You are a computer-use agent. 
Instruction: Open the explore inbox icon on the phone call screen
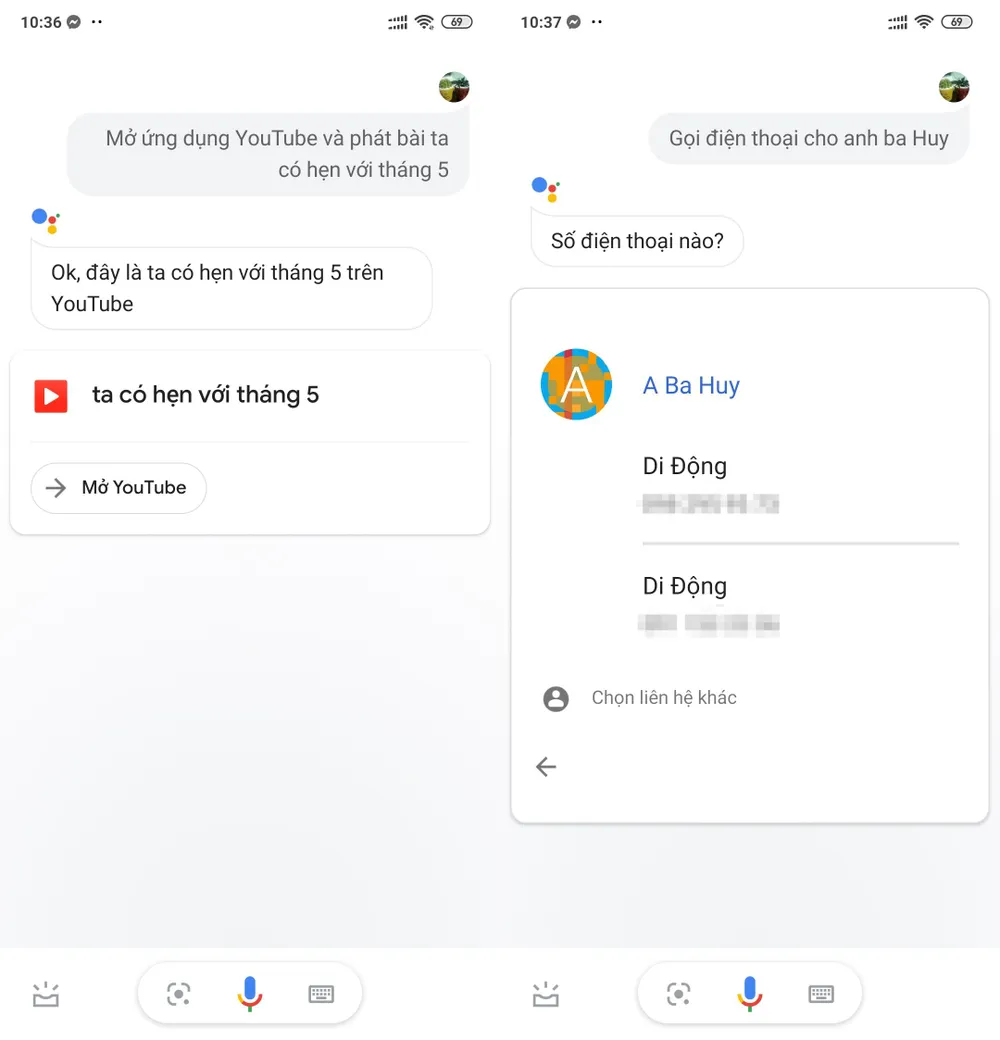click(x=546, y=995)
